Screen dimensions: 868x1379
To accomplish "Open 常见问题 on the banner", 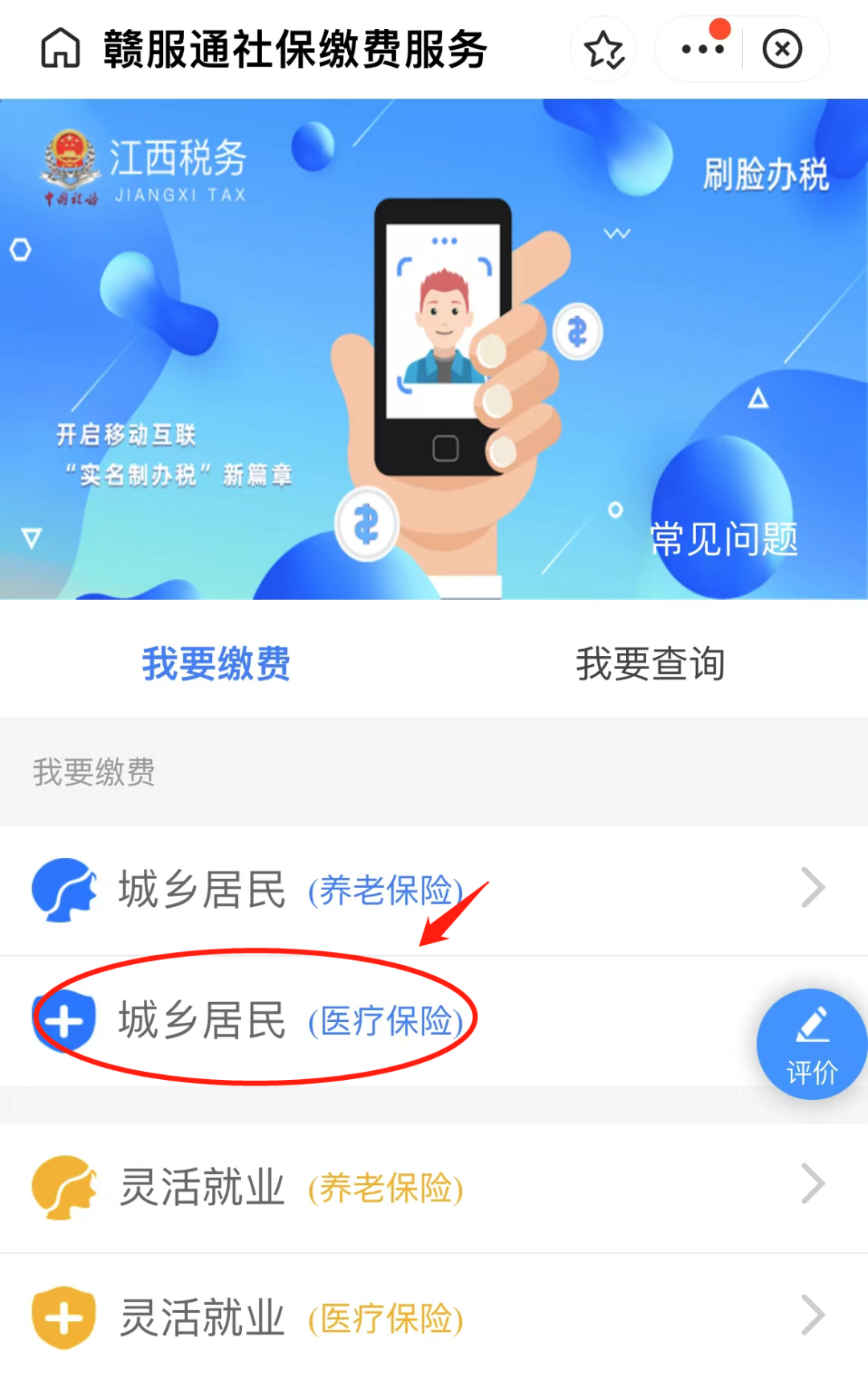I will click(723, 538).
